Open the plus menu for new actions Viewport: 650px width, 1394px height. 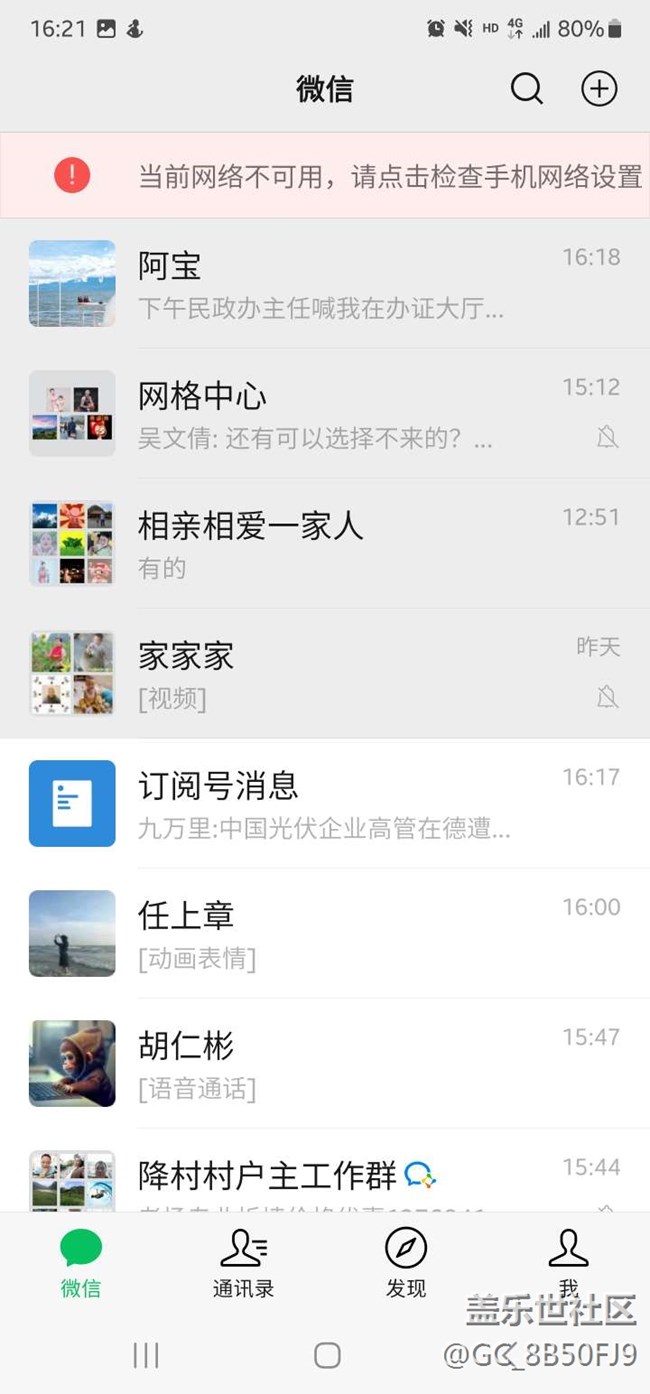(x=599, y=89)
